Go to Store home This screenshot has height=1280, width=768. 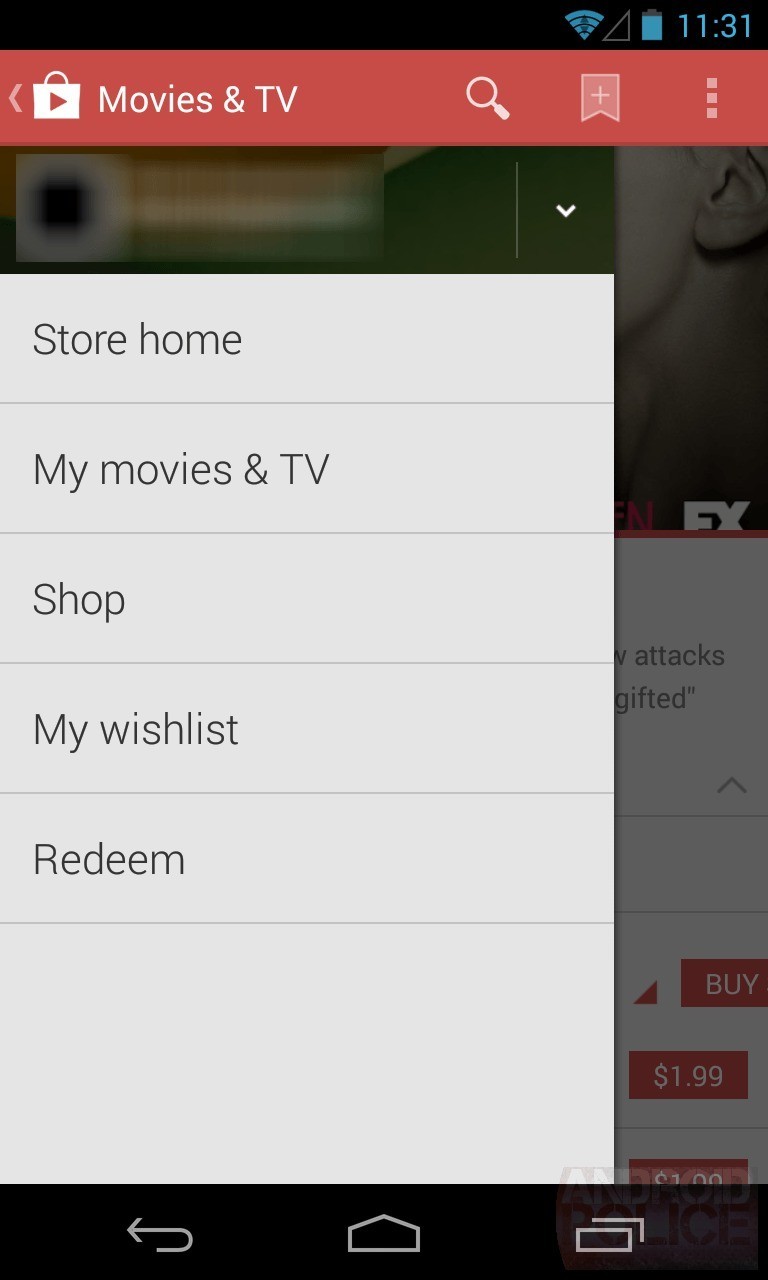137,340
